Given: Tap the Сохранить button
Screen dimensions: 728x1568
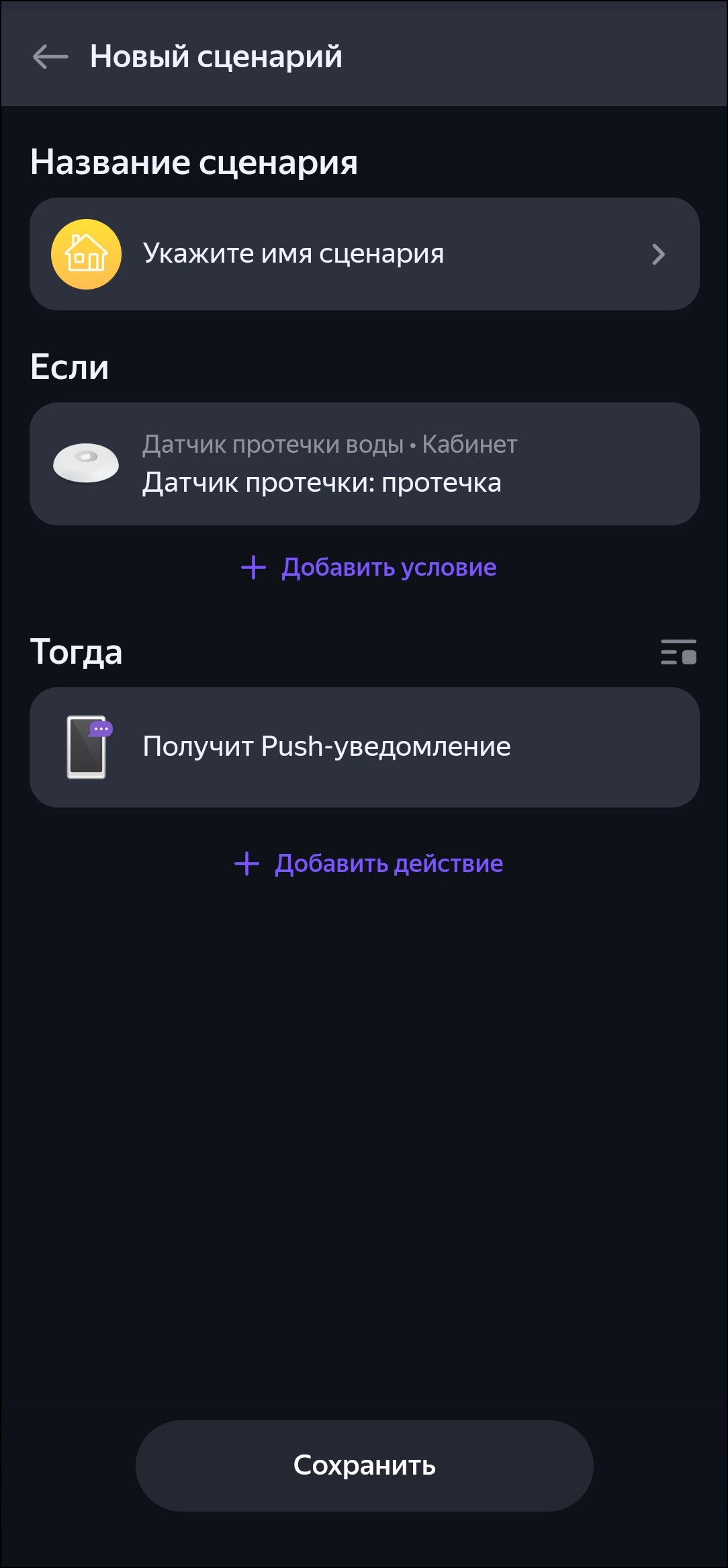Looking at the screenshot, I should tap(364, 1465).
